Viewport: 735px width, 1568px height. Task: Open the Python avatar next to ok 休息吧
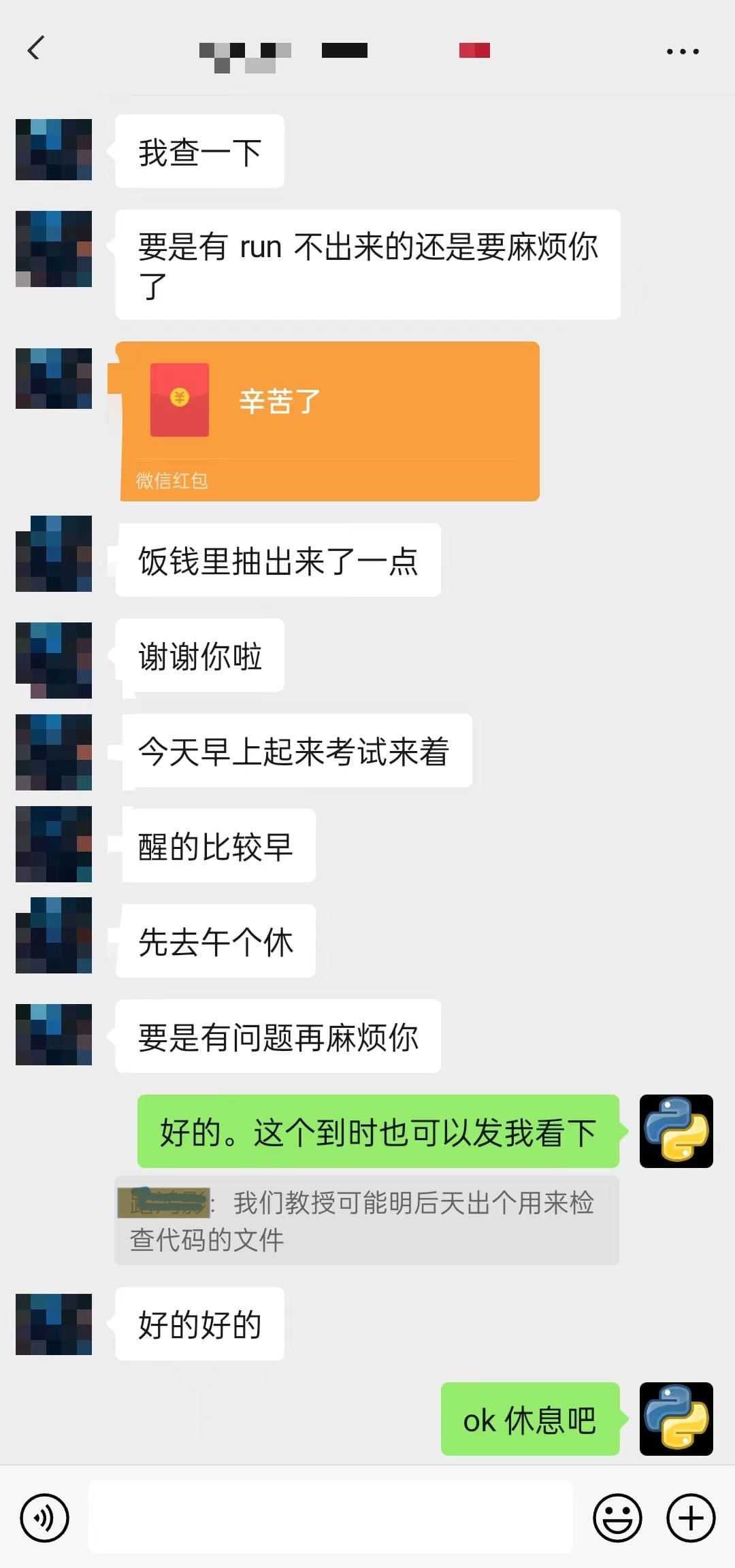tap(676, 1418)
